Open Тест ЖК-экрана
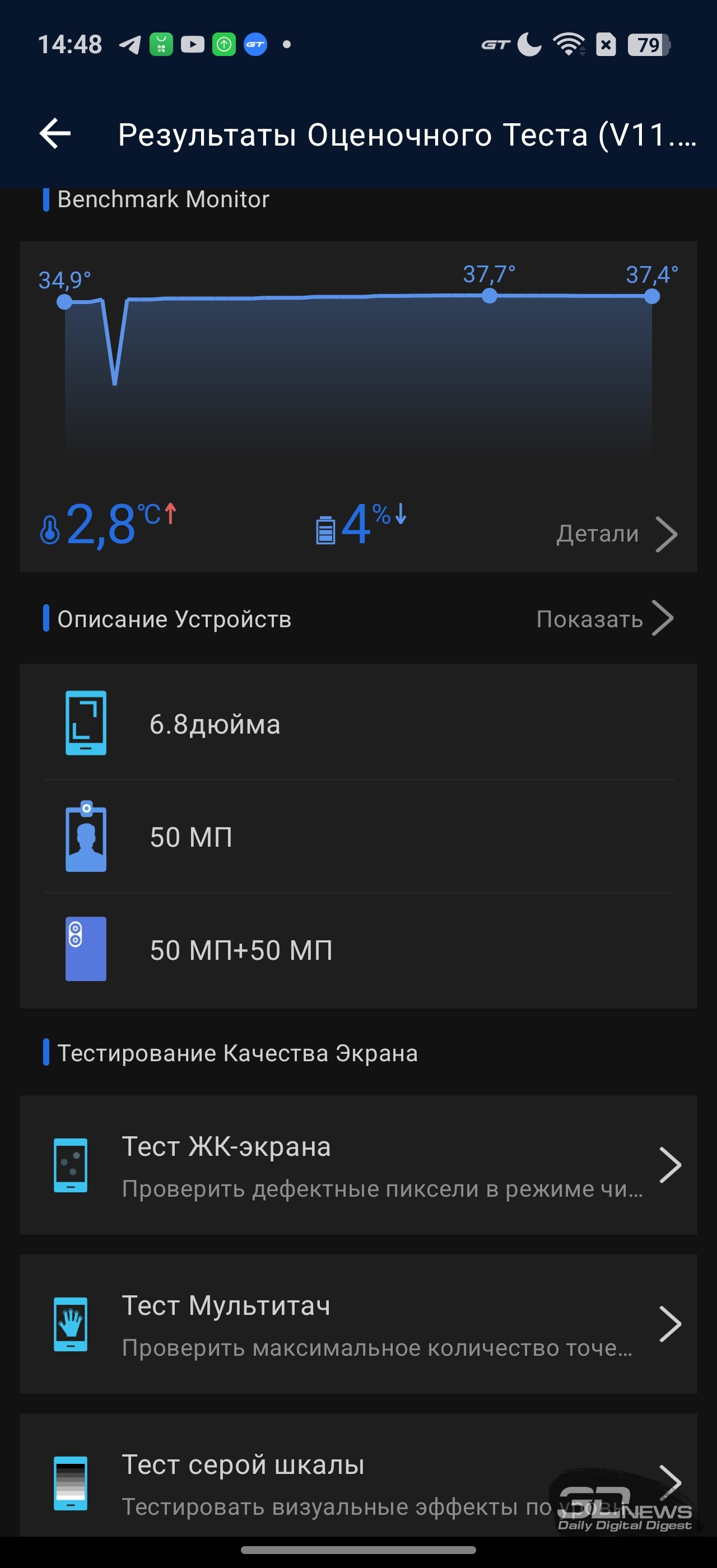Image resolution: width=717 pixels, height=1568 pixels. pos(358,1165)
